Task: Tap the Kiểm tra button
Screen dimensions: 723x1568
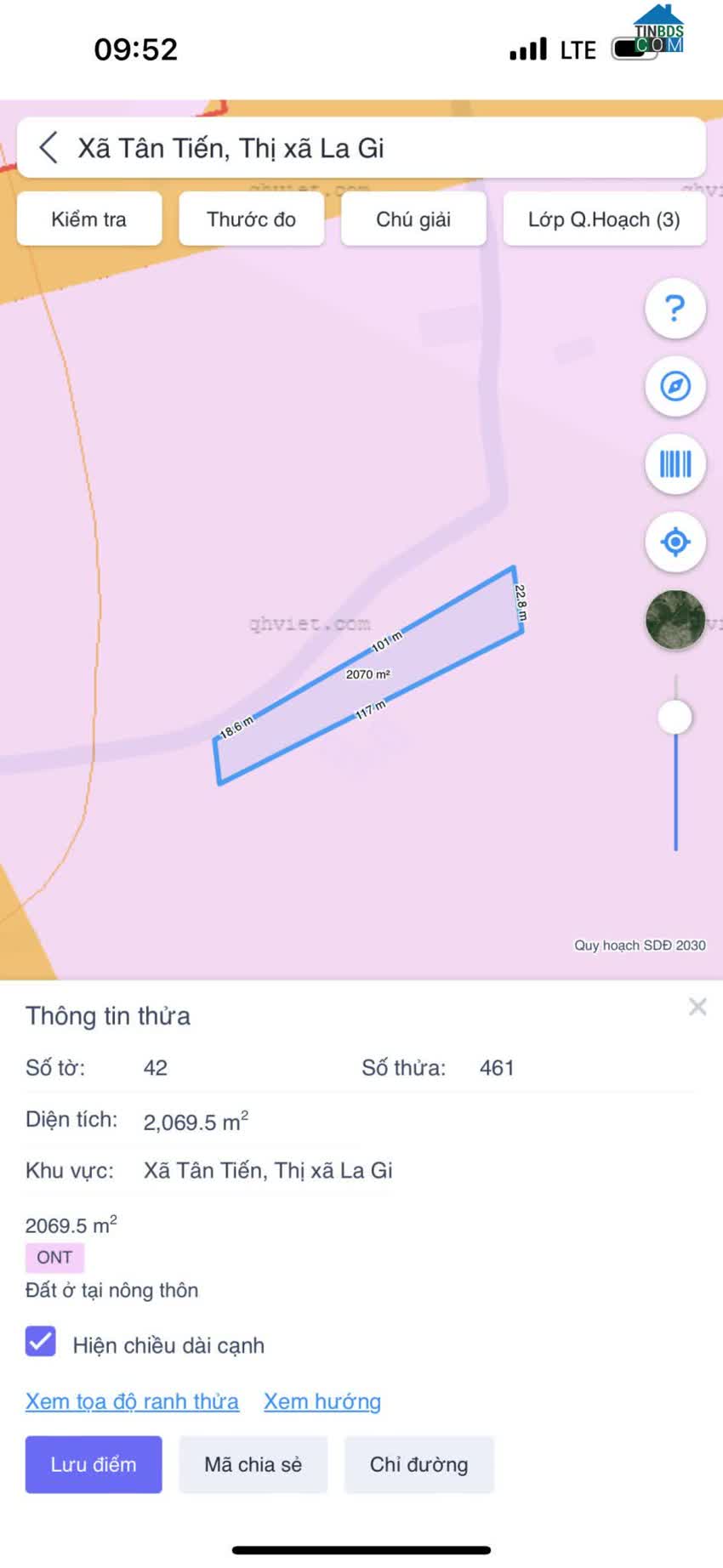Action: (89, 219)
